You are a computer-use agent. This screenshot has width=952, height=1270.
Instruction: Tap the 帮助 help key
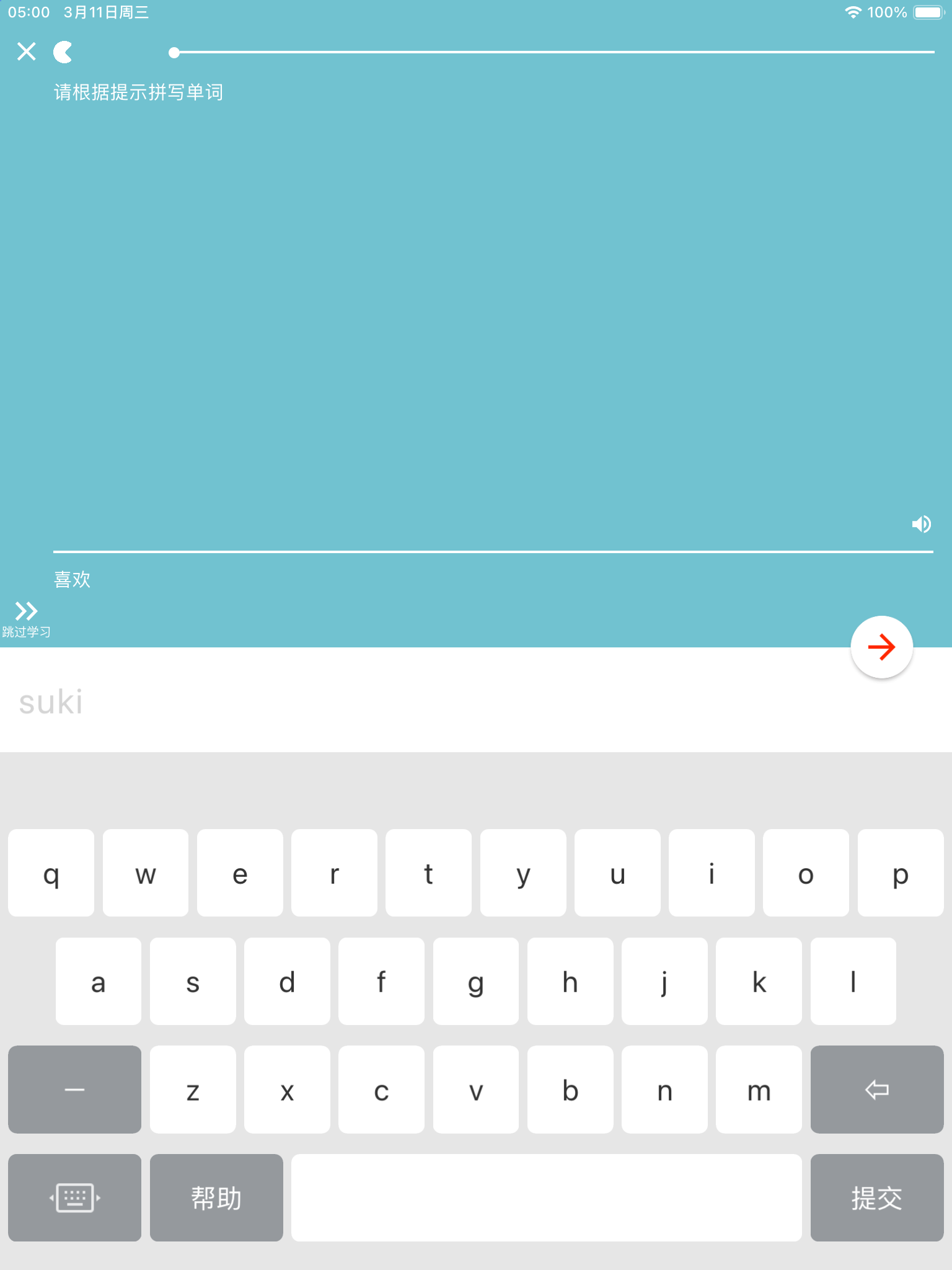click(216, 1197)
